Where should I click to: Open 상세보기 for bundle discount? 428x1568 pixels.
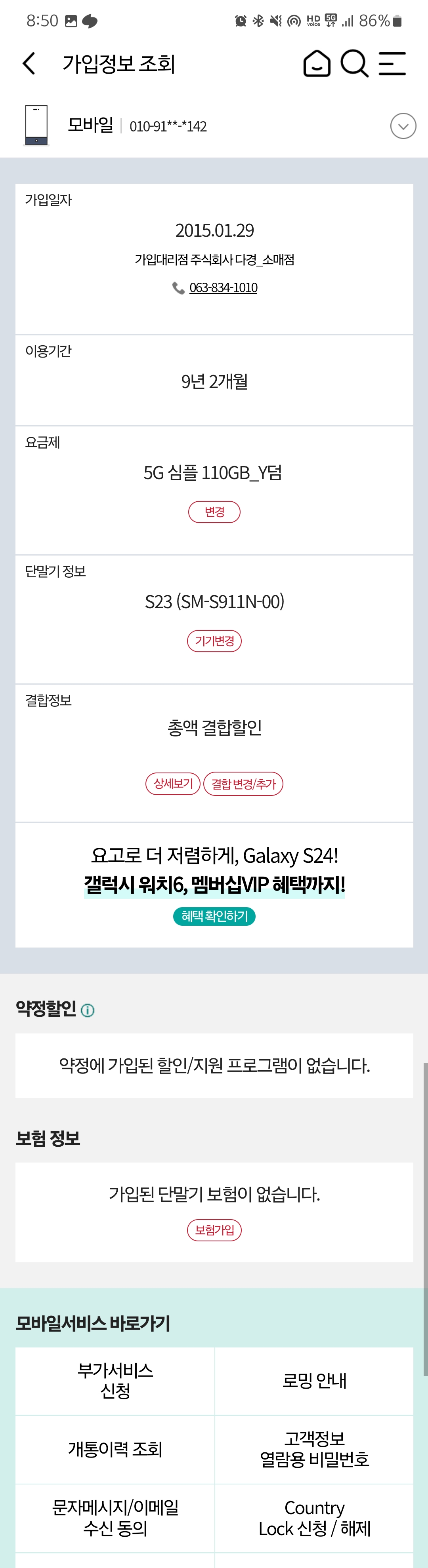(173, 783)
